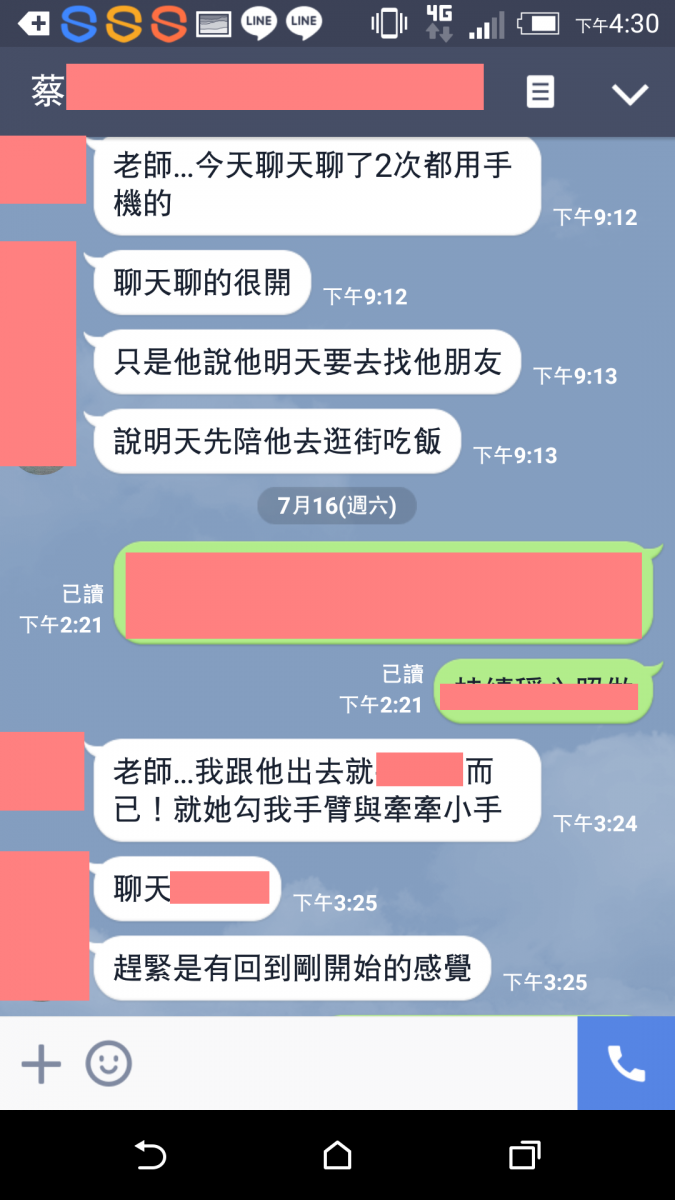Open the plus attachment menu
675x1200 pixels.
pos(41,1065)
